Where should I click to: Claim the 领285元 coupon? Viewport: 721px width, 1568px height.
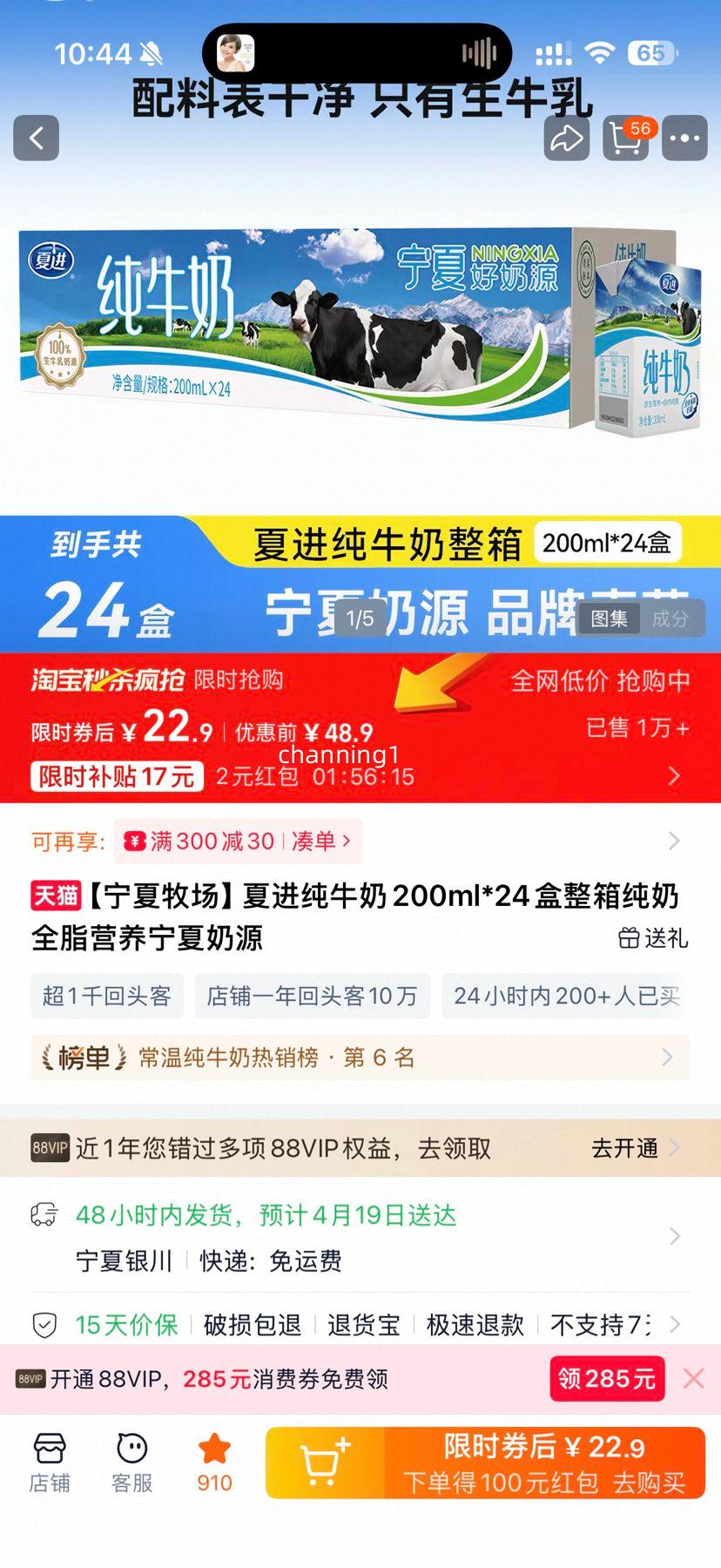pyautogui.click(x=606, y=1378)
